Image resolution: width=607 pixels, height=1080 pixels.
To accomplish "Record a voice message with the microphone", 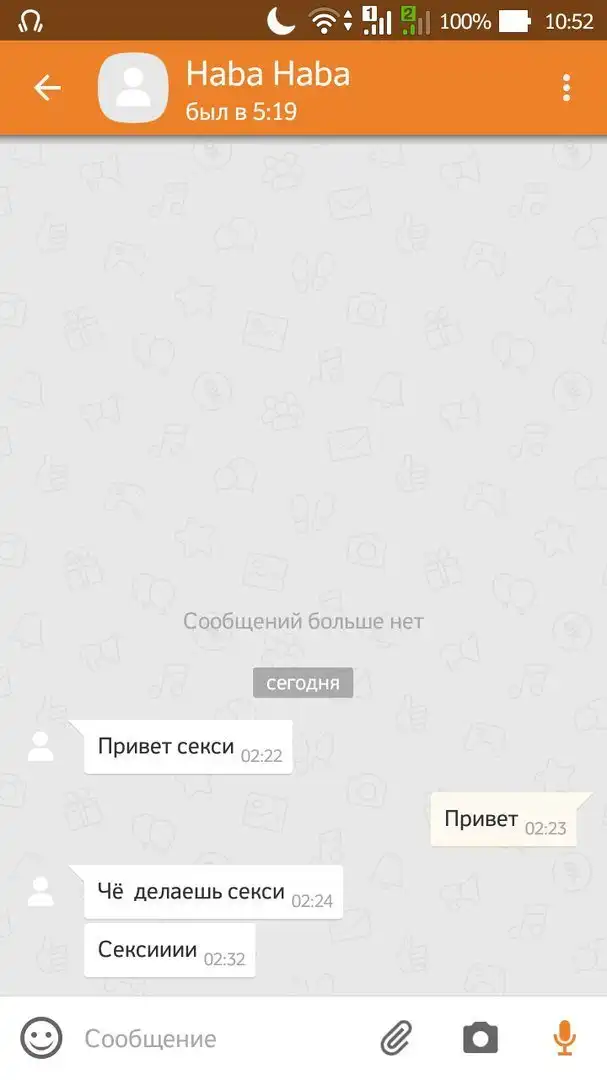I will [564, 1038].
